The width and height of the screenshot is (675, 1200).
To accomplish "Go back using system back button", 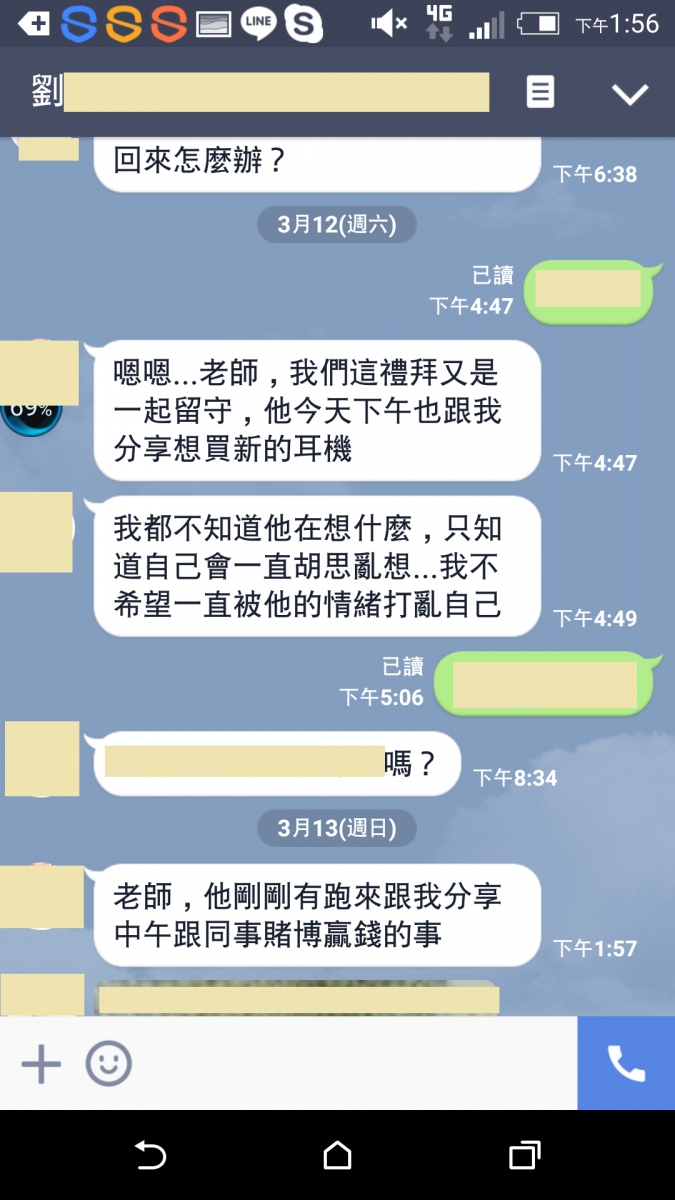I will [150, 1156].
